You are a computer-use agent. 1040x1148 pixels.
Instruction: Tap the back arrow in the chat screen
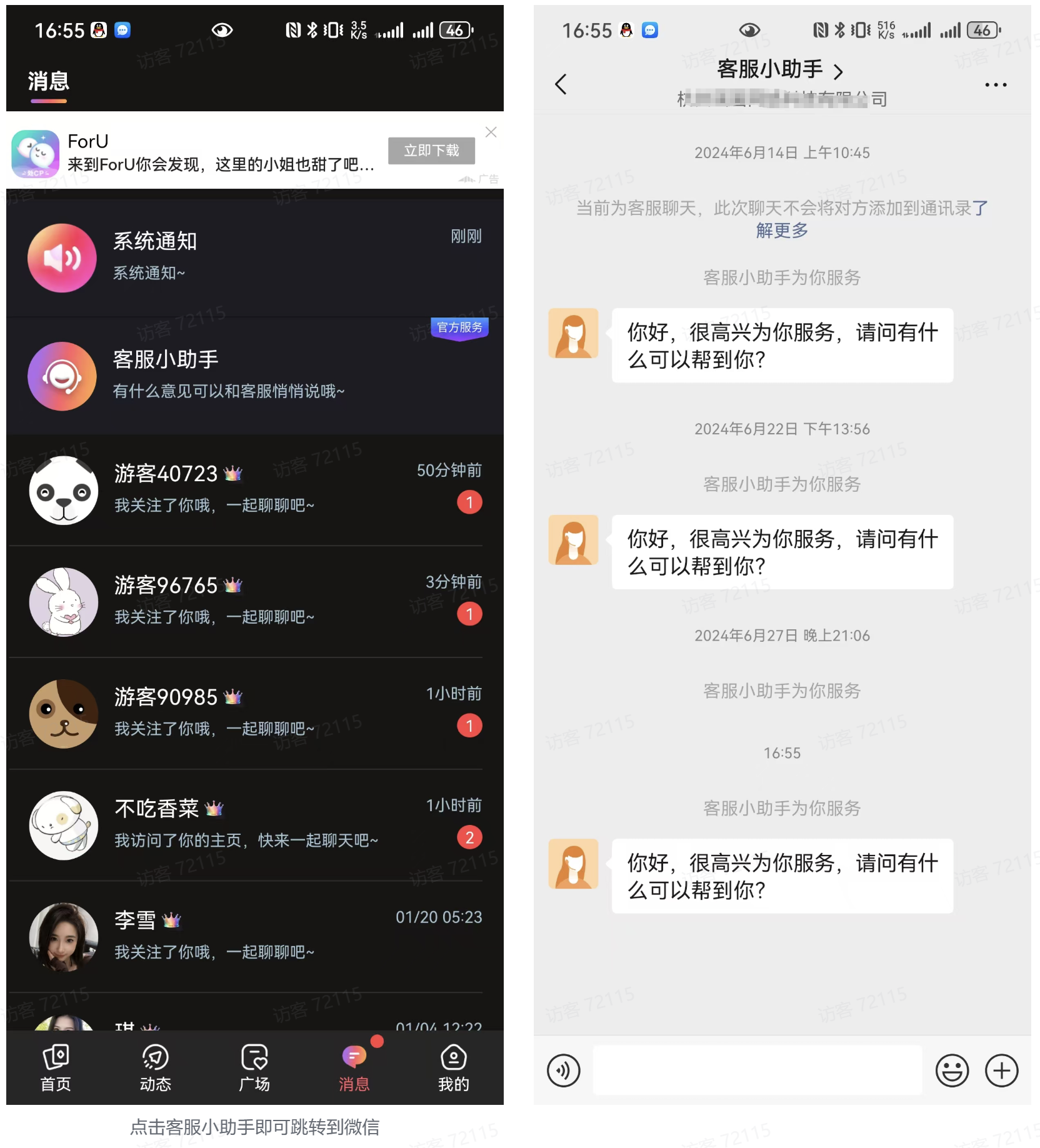[561, 84]
